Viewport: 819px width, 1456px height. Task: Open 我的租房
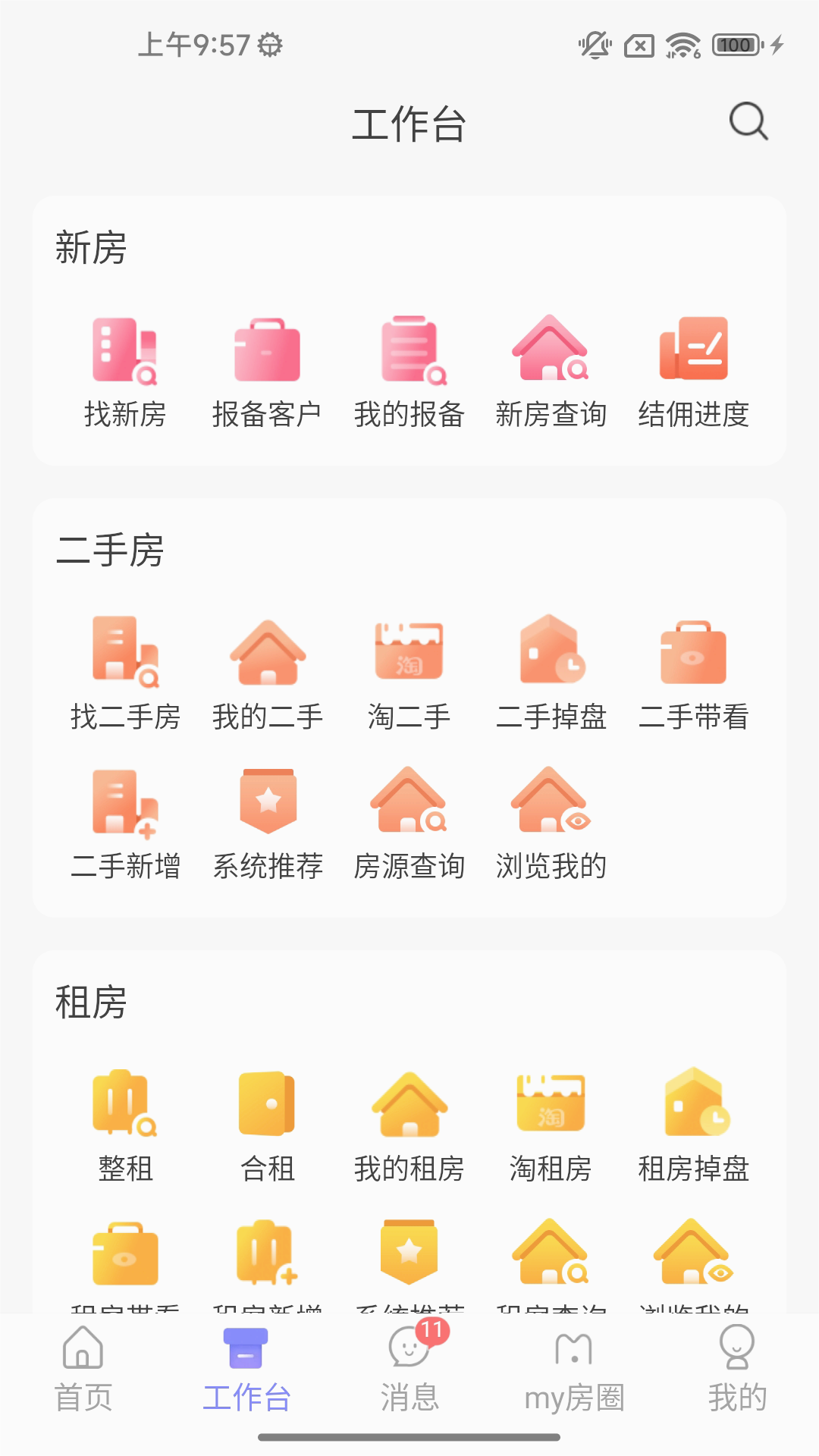(x=409, y=1125)
